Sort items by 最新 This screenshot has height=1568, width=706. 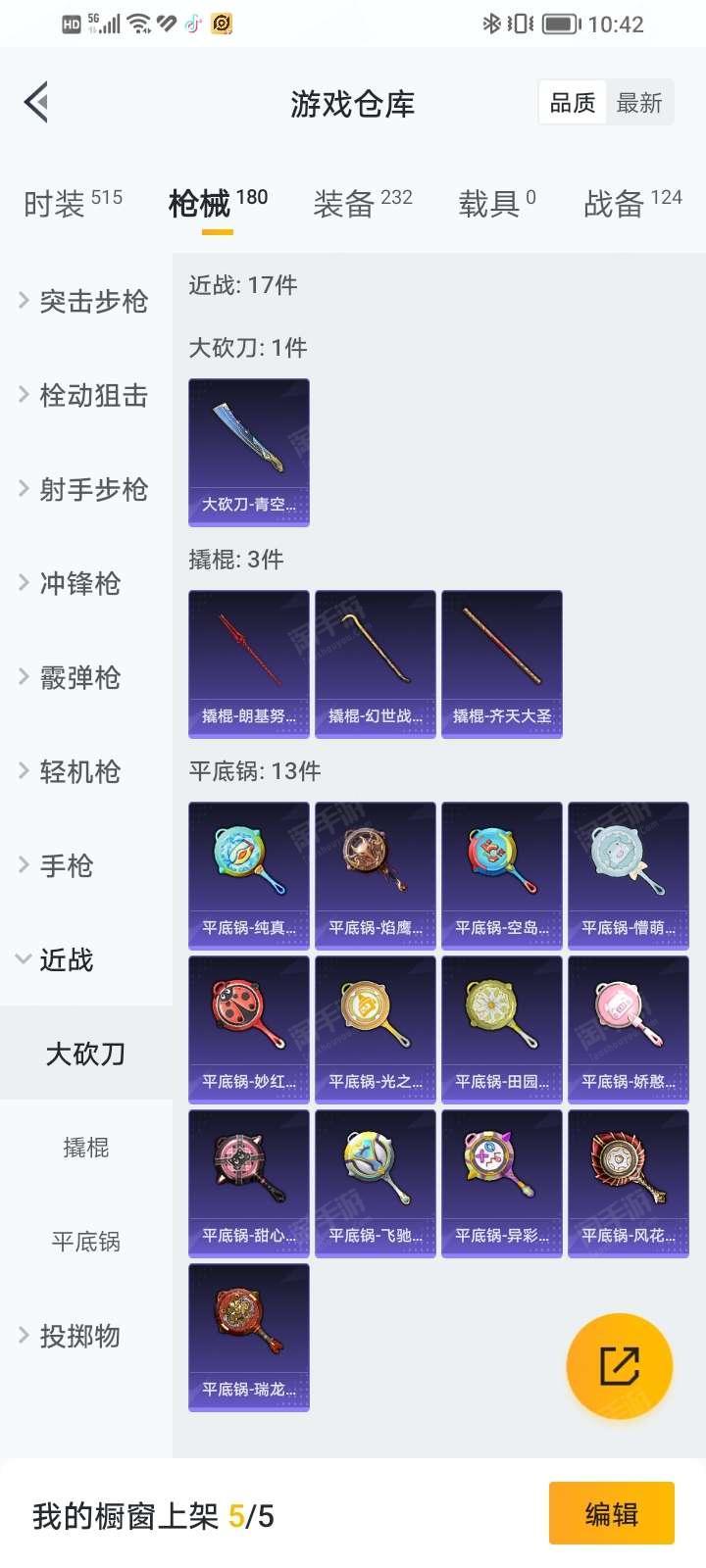tap(638, 103)
